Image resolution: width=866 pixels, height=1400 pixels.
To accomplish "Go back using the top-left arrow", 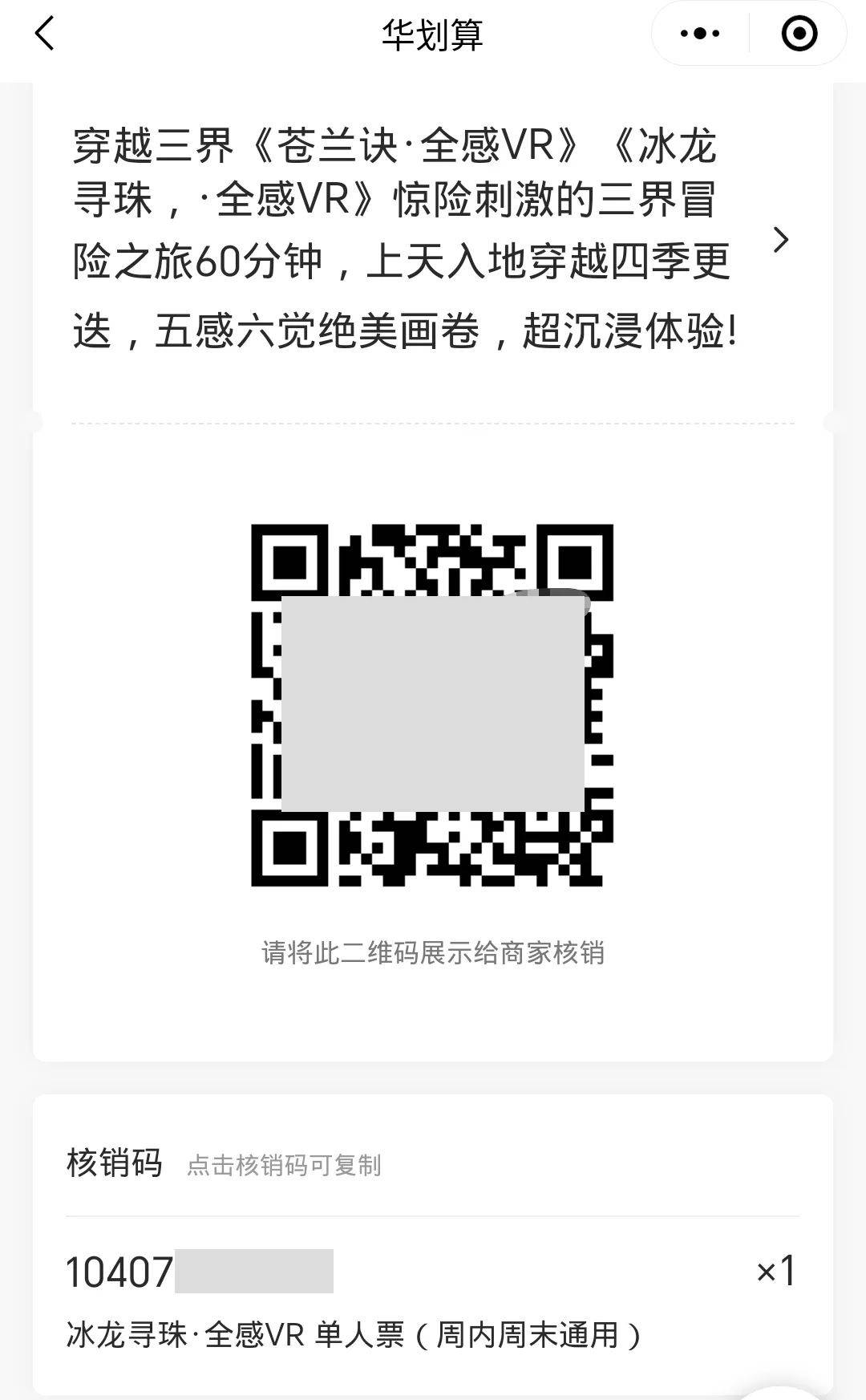I will tap(45, 34).
